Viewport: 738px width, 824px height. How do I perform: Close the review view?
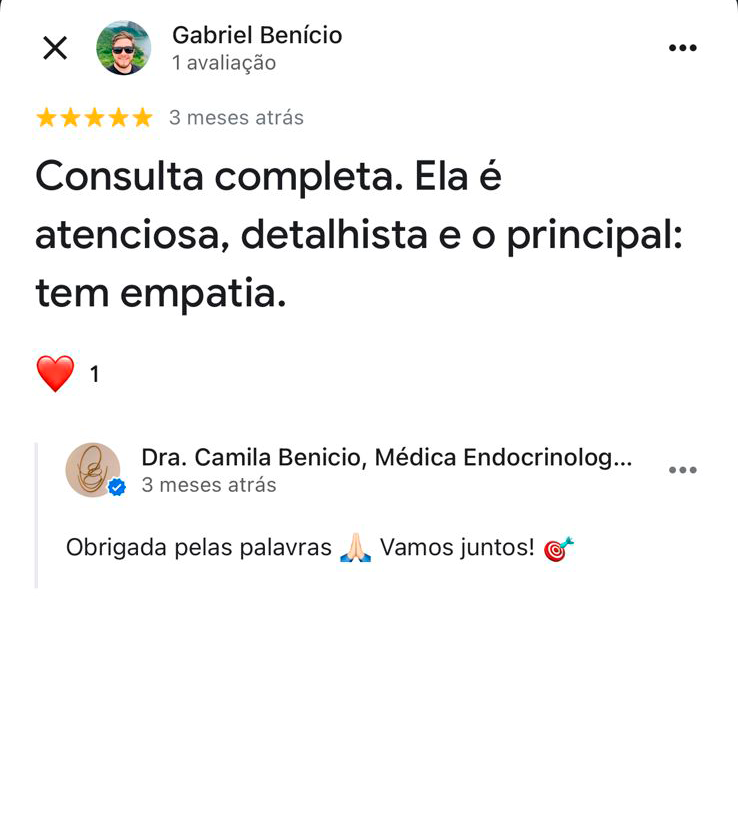tap(55, 48)
